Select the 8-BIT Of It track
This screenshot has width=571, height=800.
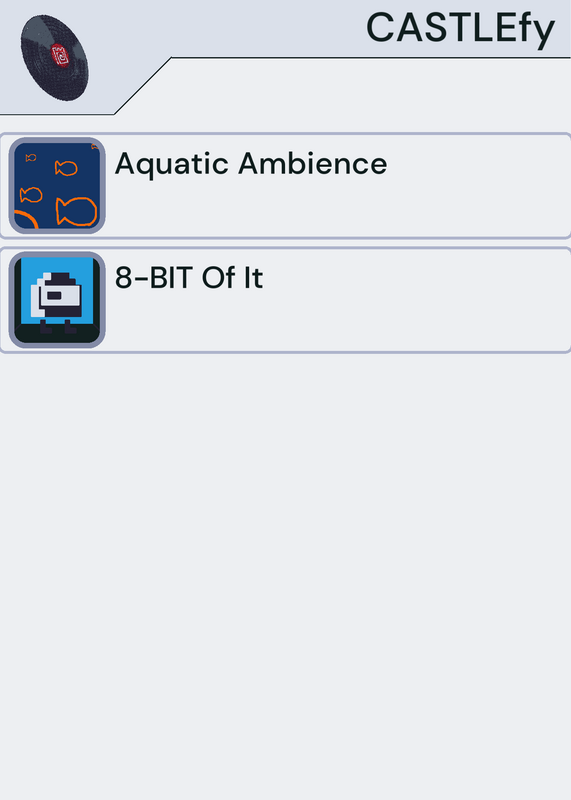tap(285, 300)
